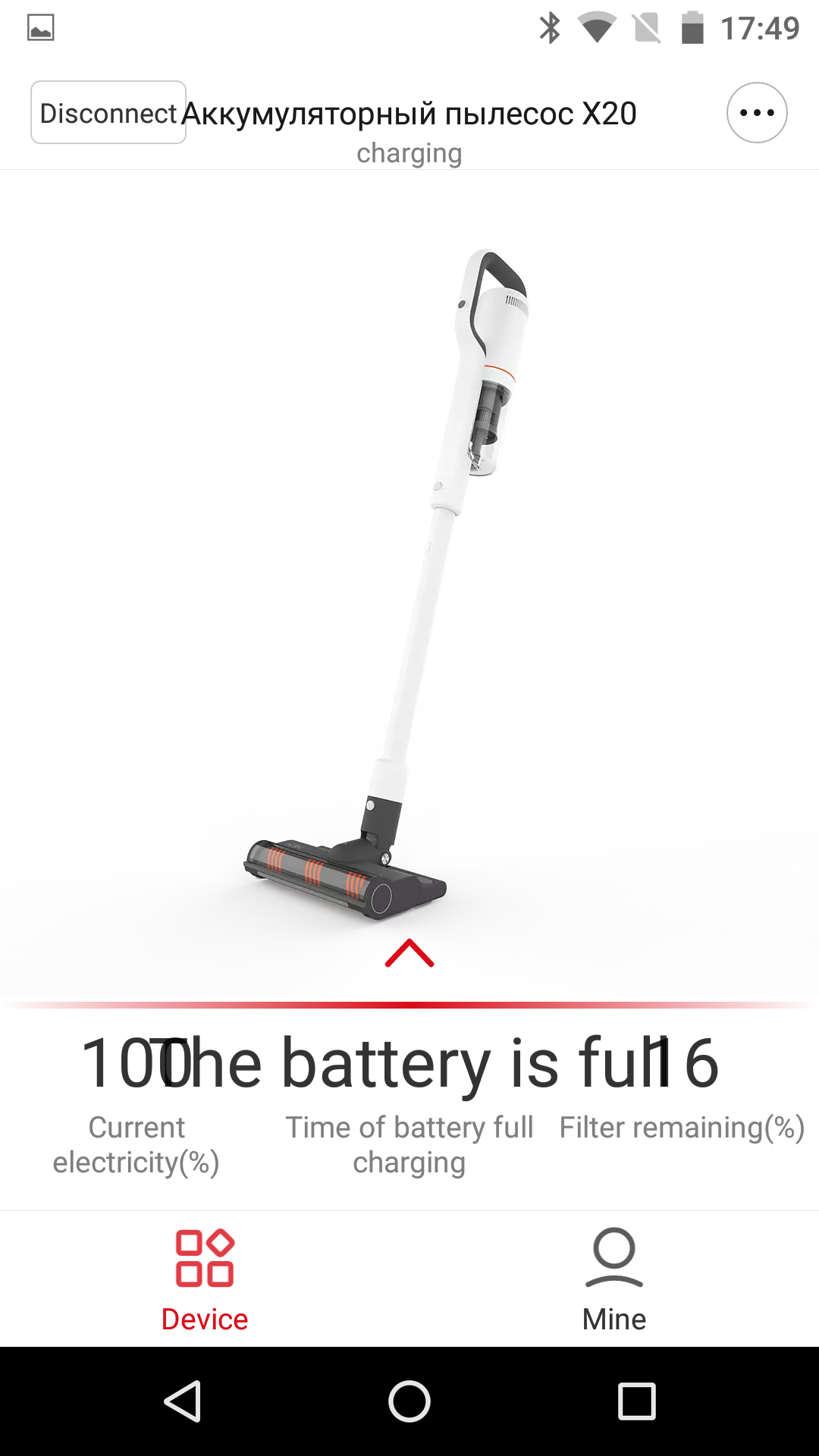Open the recent apps overview

(636, 1401)
